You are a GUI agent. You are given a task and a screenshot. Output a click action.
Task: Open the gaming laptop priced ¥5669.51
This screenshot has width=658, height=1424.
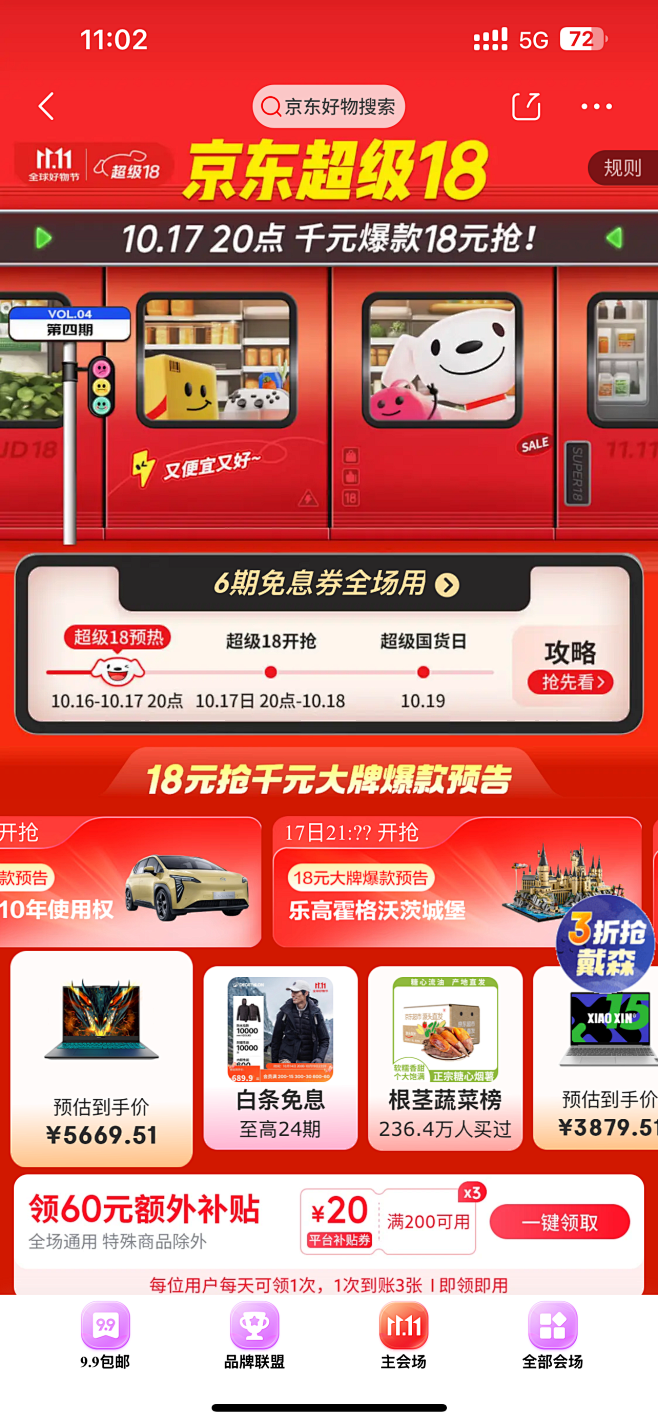click(101, 1058)
